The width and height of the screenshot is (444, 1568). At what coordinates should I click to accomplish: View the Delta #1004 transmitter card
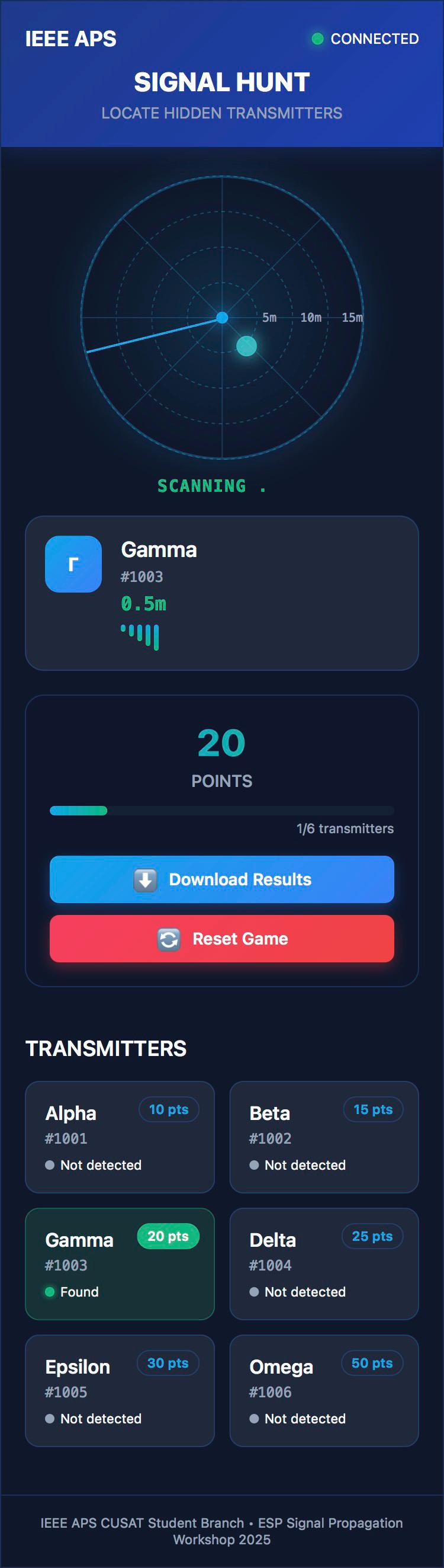[324, 1263]
